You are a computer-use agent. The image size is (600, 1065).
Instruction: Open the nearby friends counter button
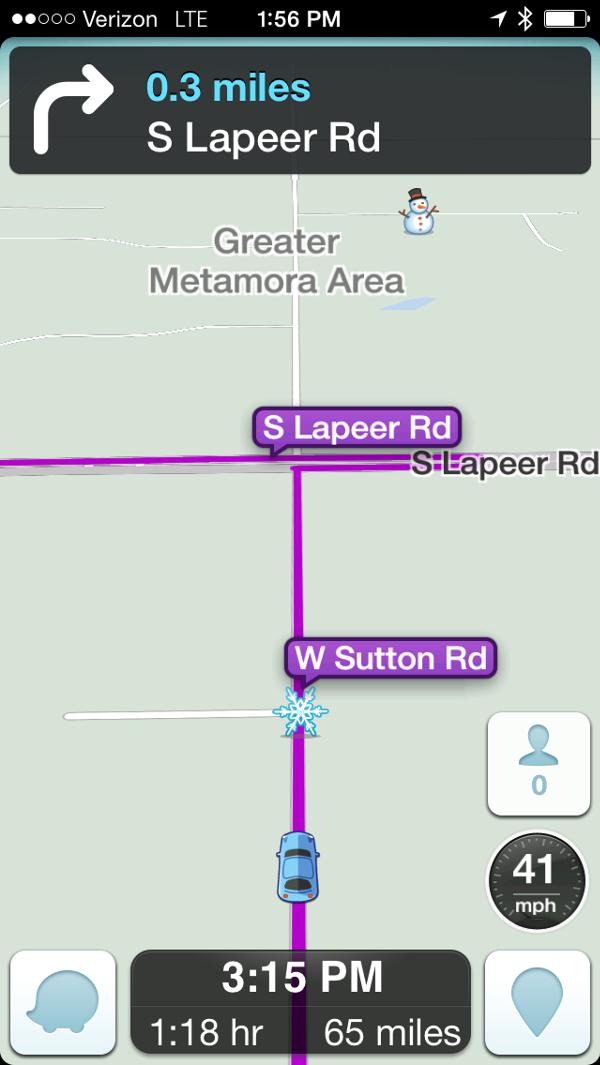pyautogui.click(x=538, y=764)
